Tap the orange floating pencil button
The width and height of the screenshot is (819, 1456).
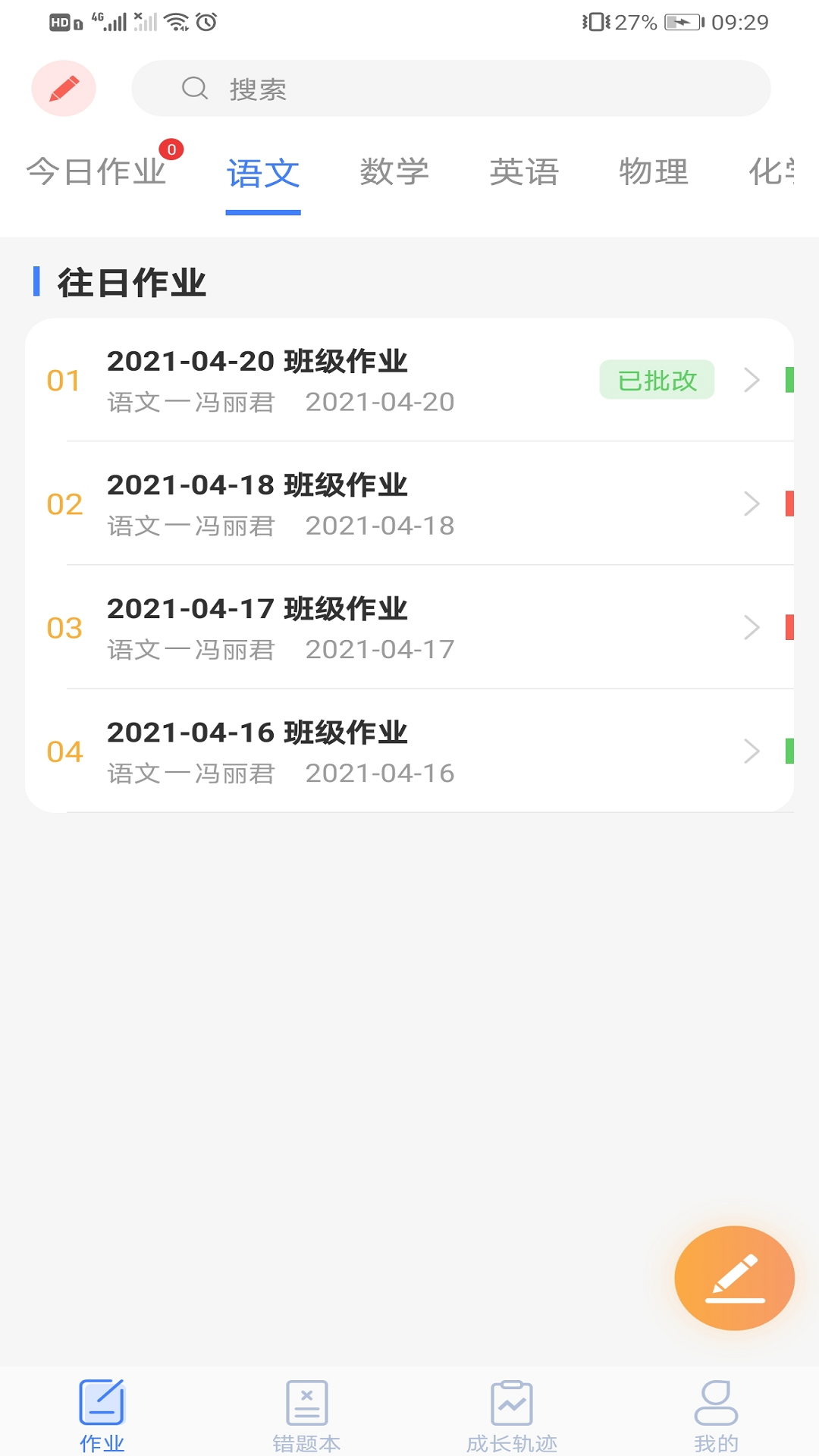(734, 1279)
